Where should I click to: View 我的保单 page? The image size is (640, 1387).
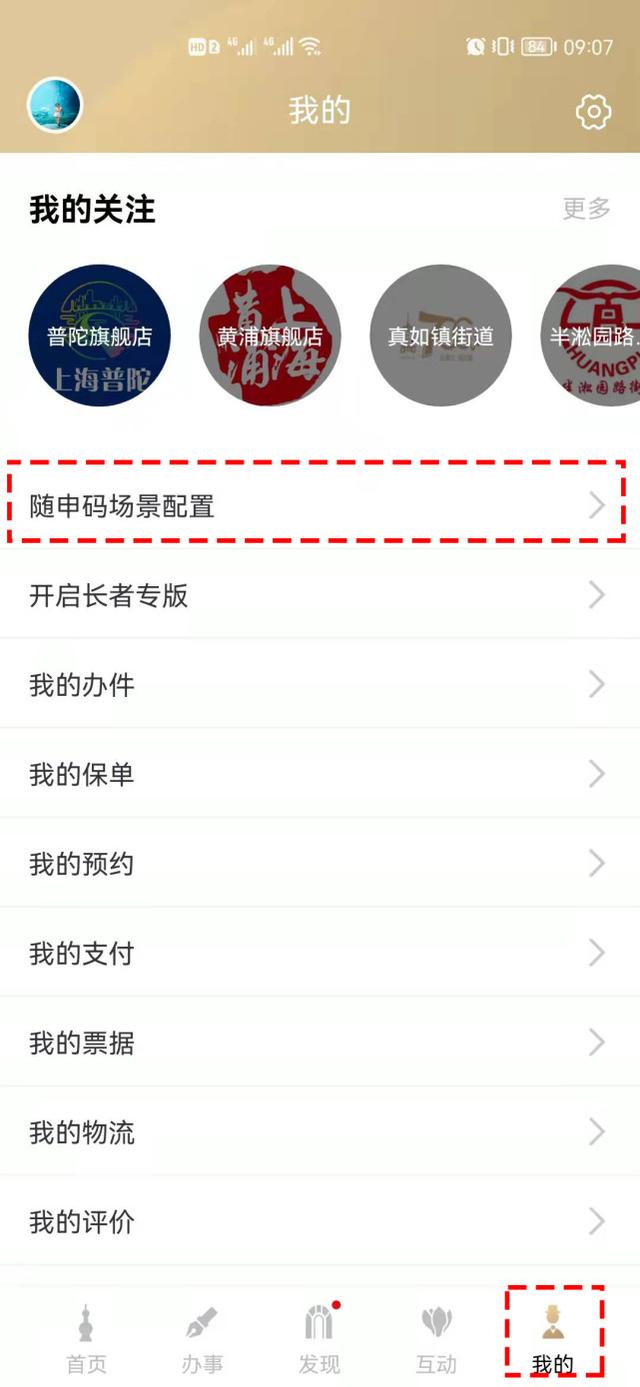(317, 775)
